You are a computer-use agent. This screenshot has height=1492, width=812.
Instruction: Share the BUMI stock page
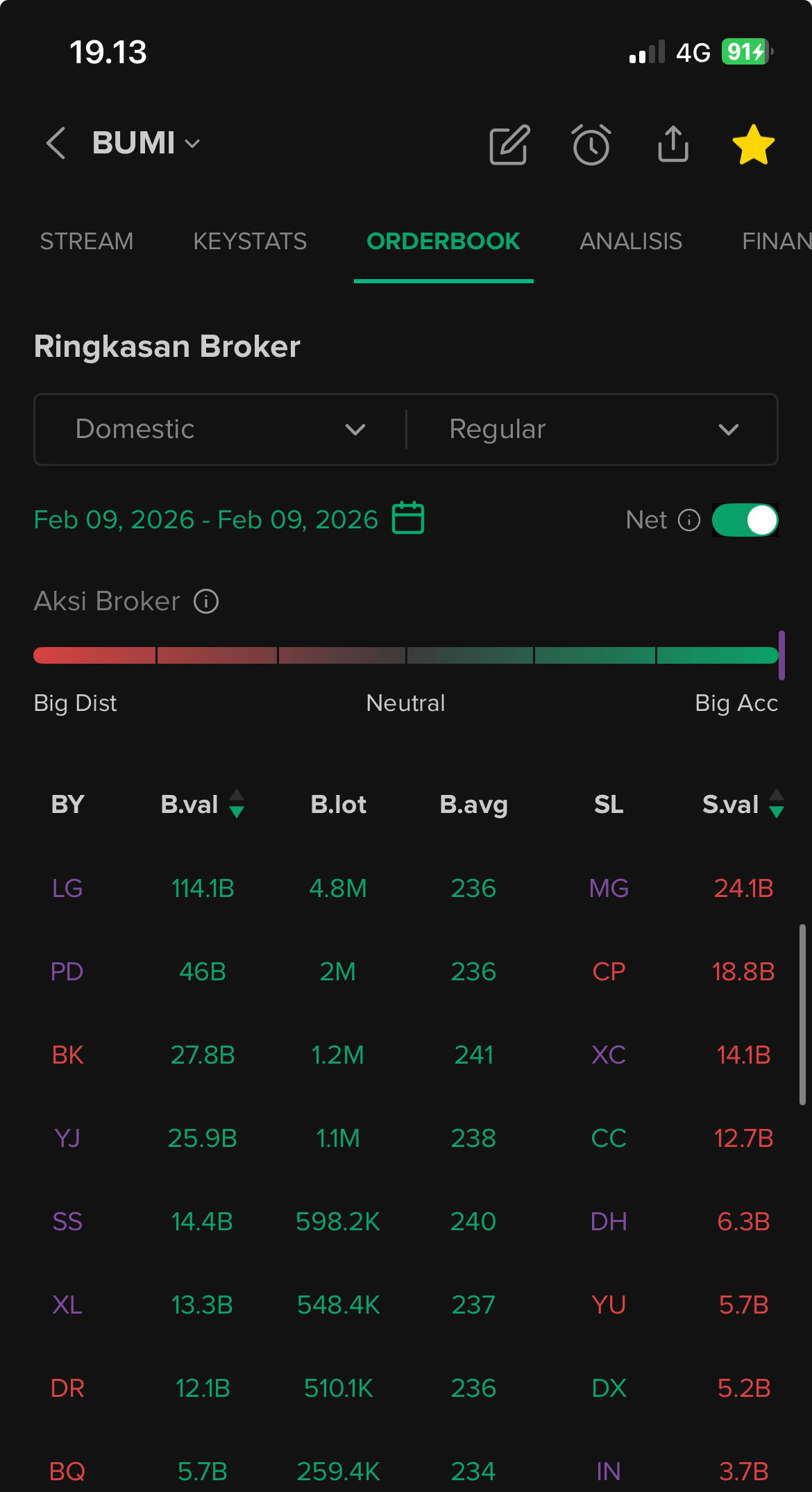click(673, 144)
